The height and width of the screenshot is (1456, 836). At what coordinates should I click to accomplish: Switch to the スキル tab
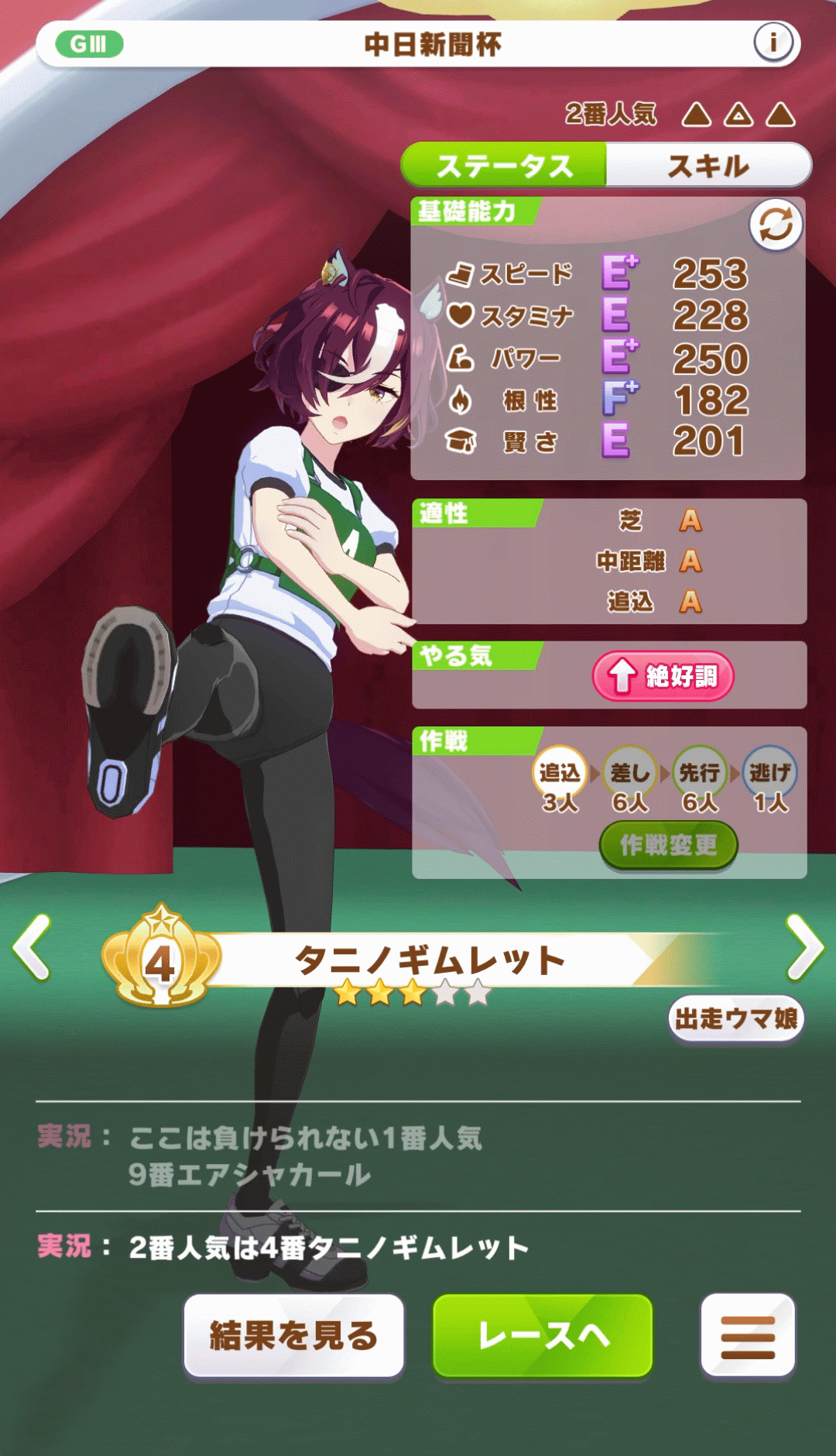[x=708, y=165]
